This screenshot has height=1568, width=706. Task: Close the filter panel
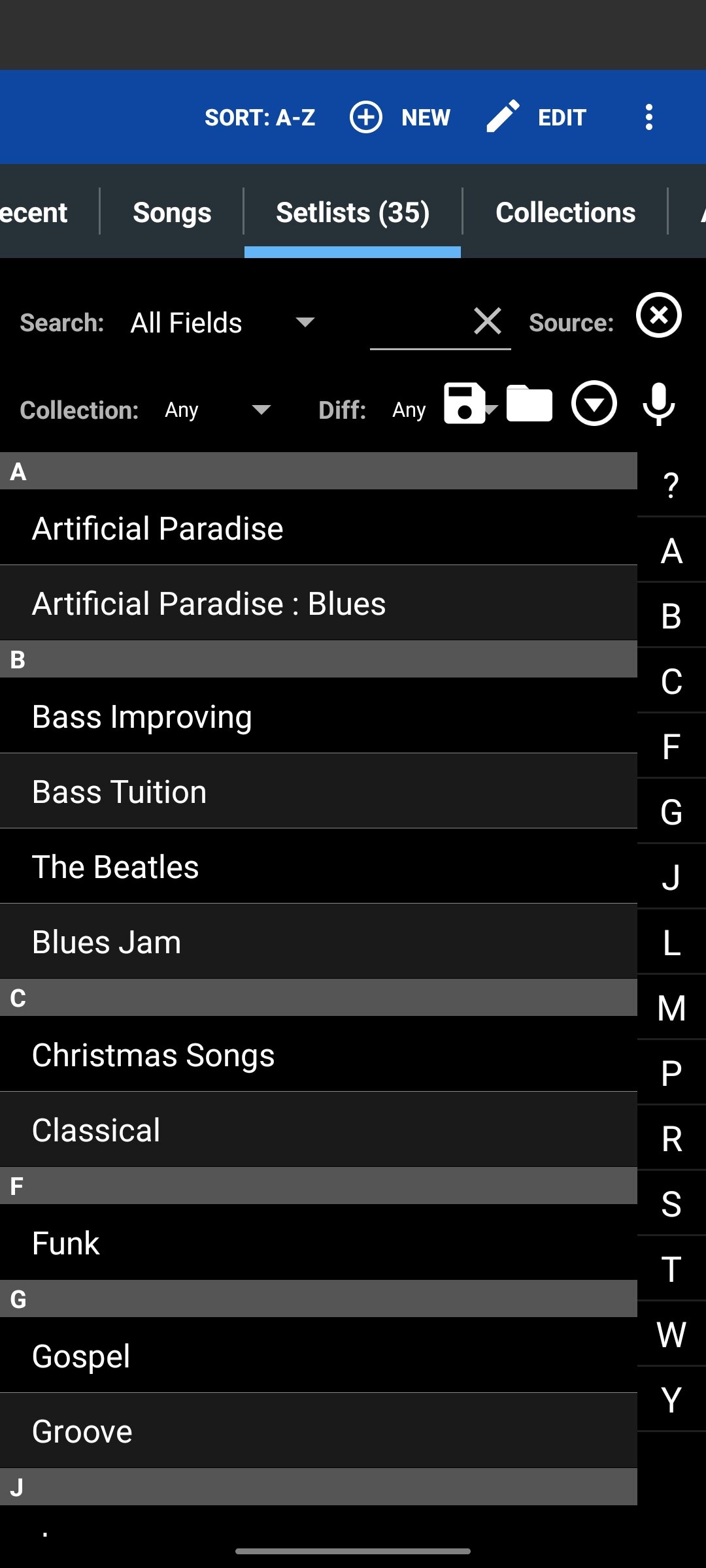click(659, 315)
